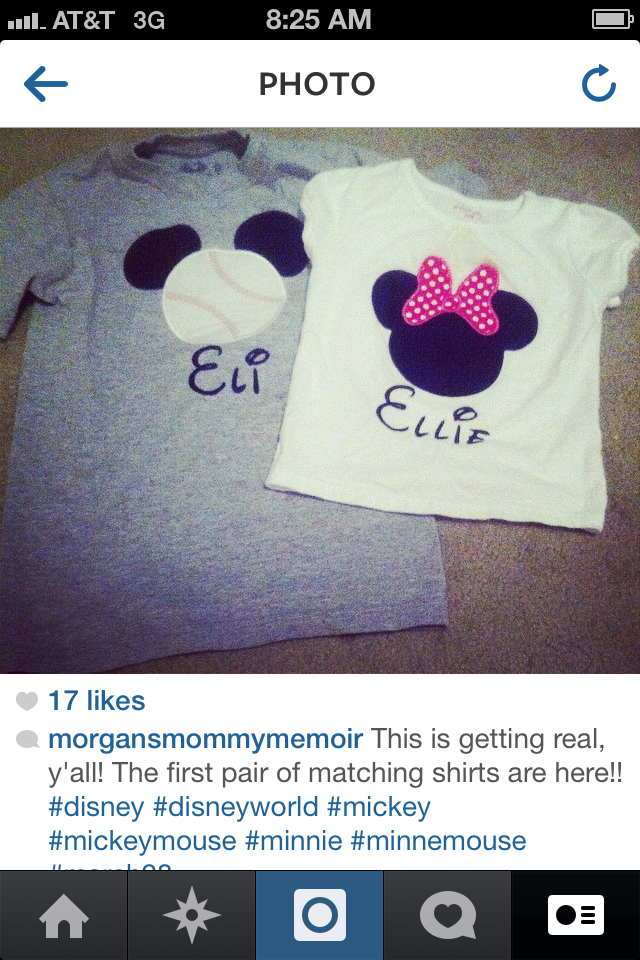Open the #mickey hashtag
The width and height of the screenshot is (640, 960).
pyautogui.click(x=378, y=806)
